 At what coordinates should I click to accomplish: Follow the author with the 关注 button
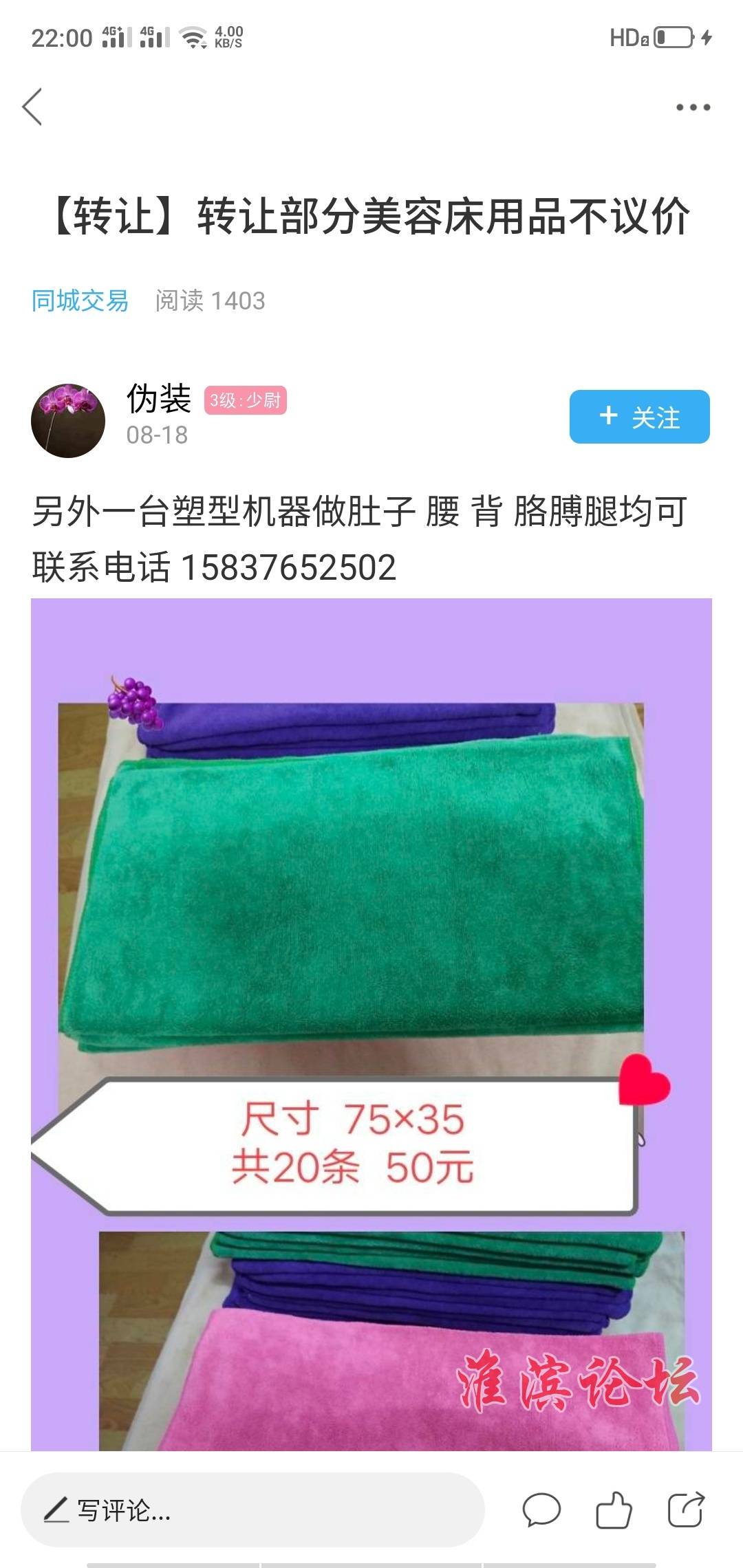[x=639, y=417]
